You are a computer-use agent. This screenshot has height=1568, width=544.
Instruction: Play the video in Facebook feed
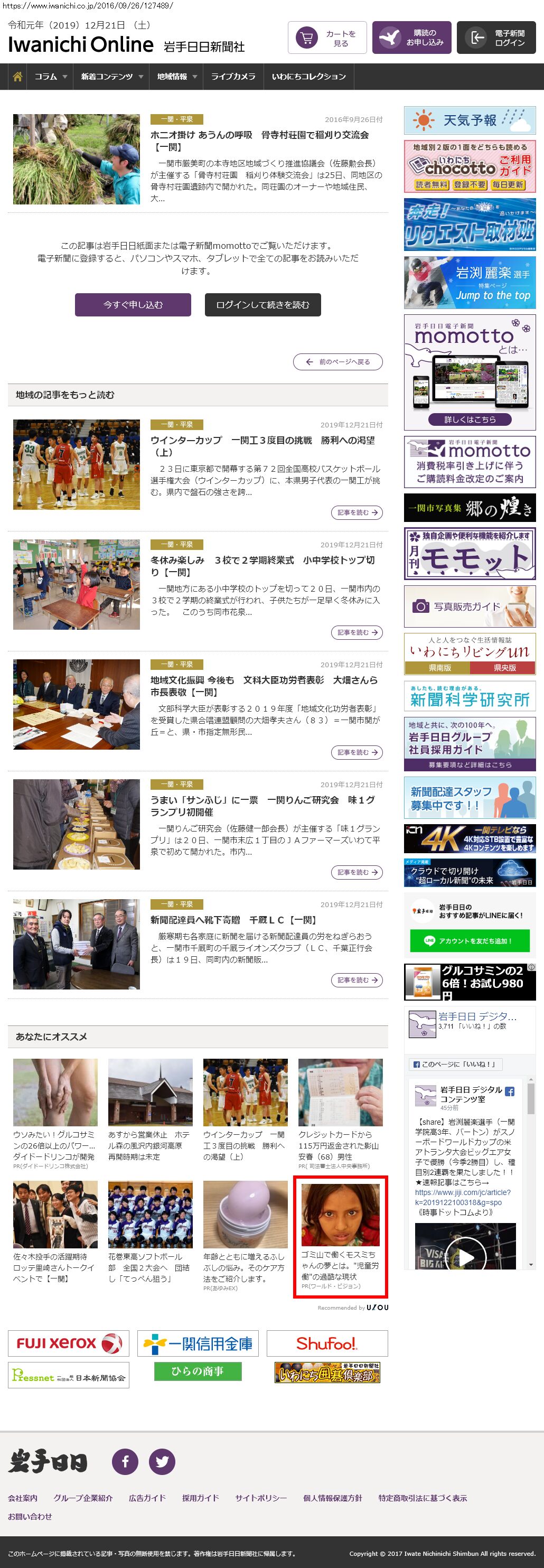[x=465, y=1253]
